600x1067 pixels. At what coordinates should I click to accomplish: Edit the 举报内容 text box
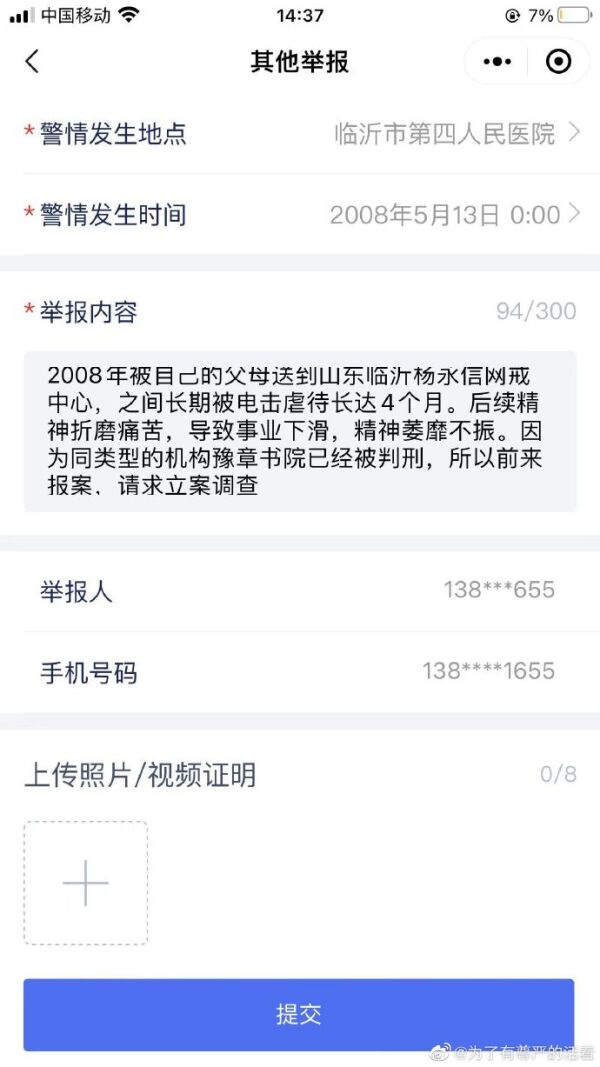[300, 431]
